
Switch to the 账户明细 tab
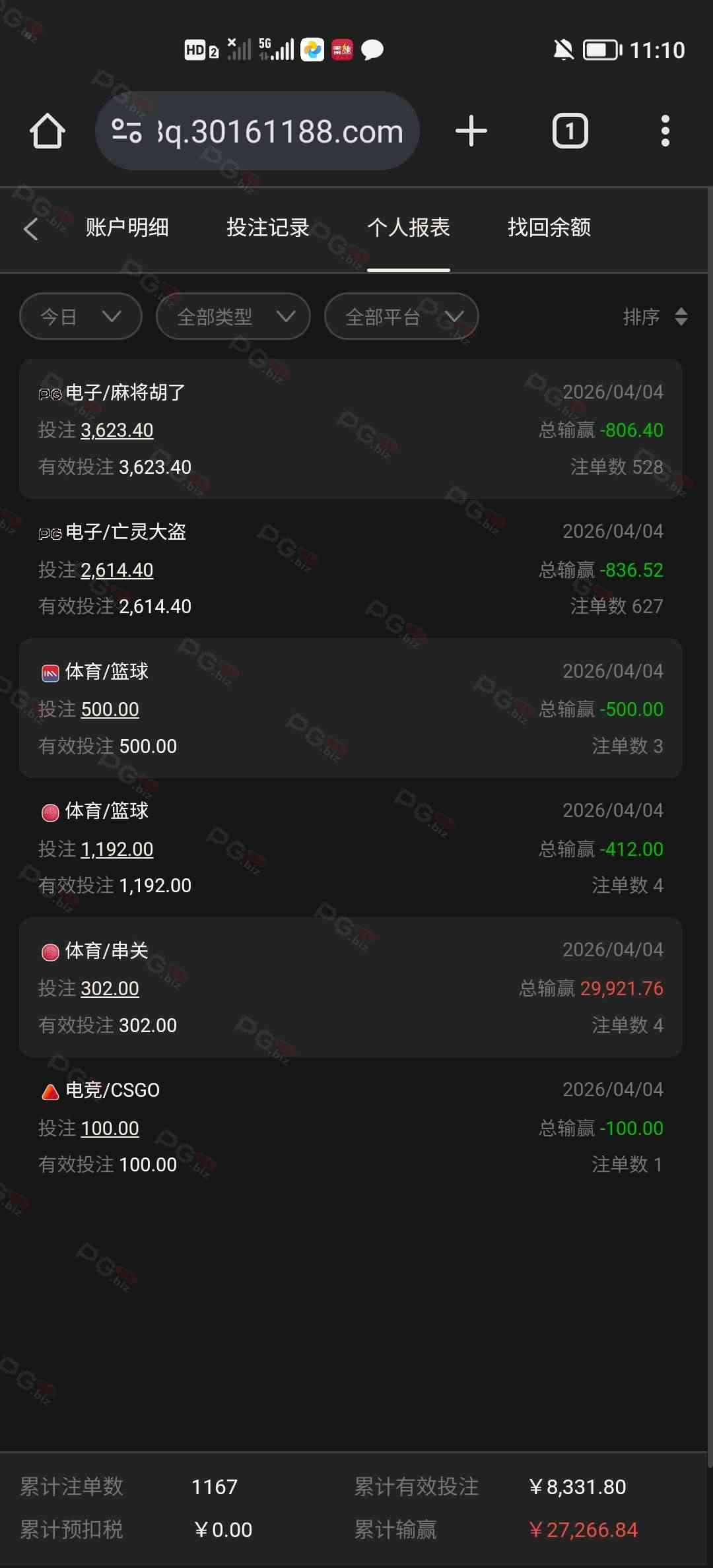click(x=127, y=228)
